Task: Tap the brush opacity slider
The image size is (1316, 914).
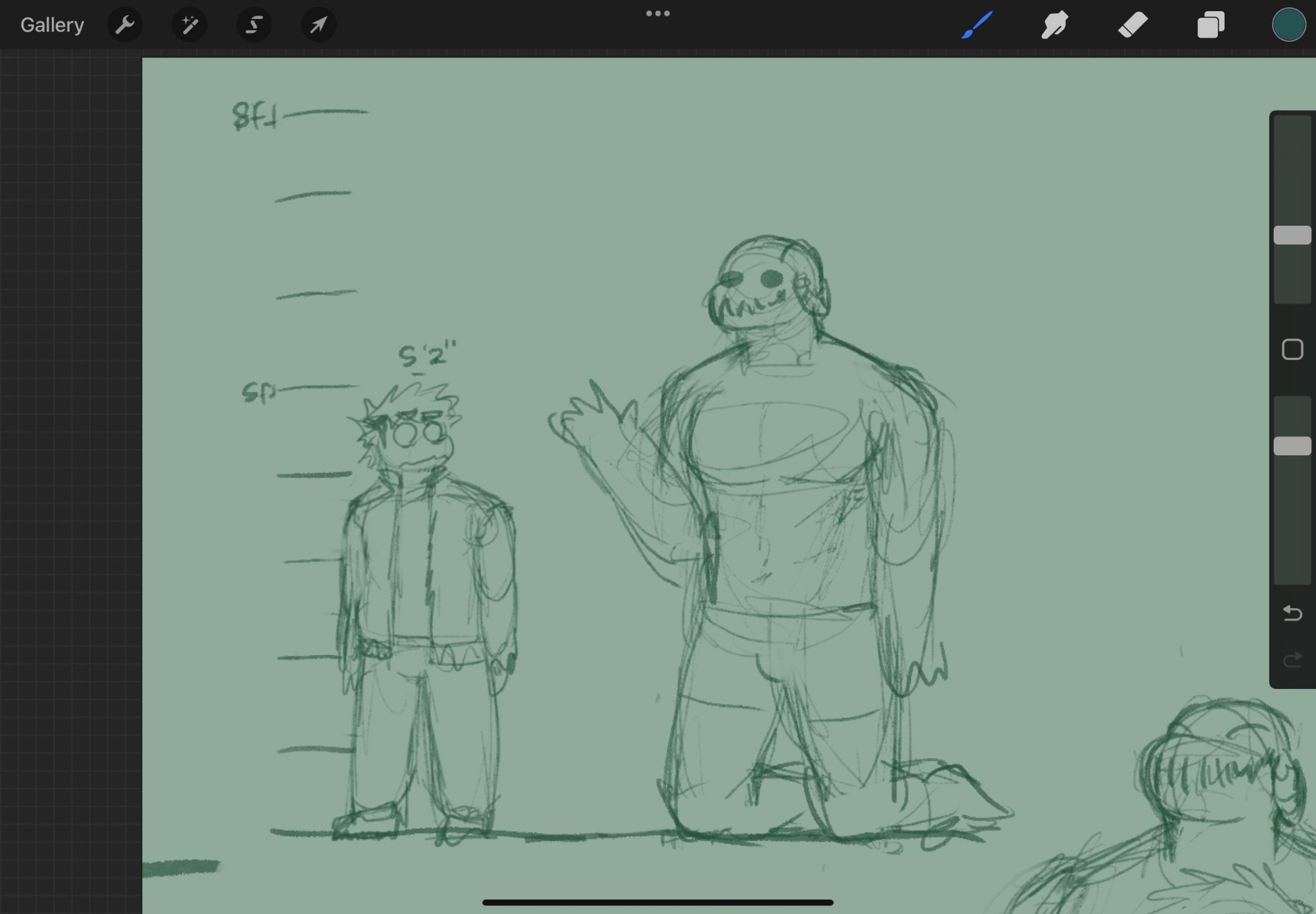Action: click(x=1292, y=446)
